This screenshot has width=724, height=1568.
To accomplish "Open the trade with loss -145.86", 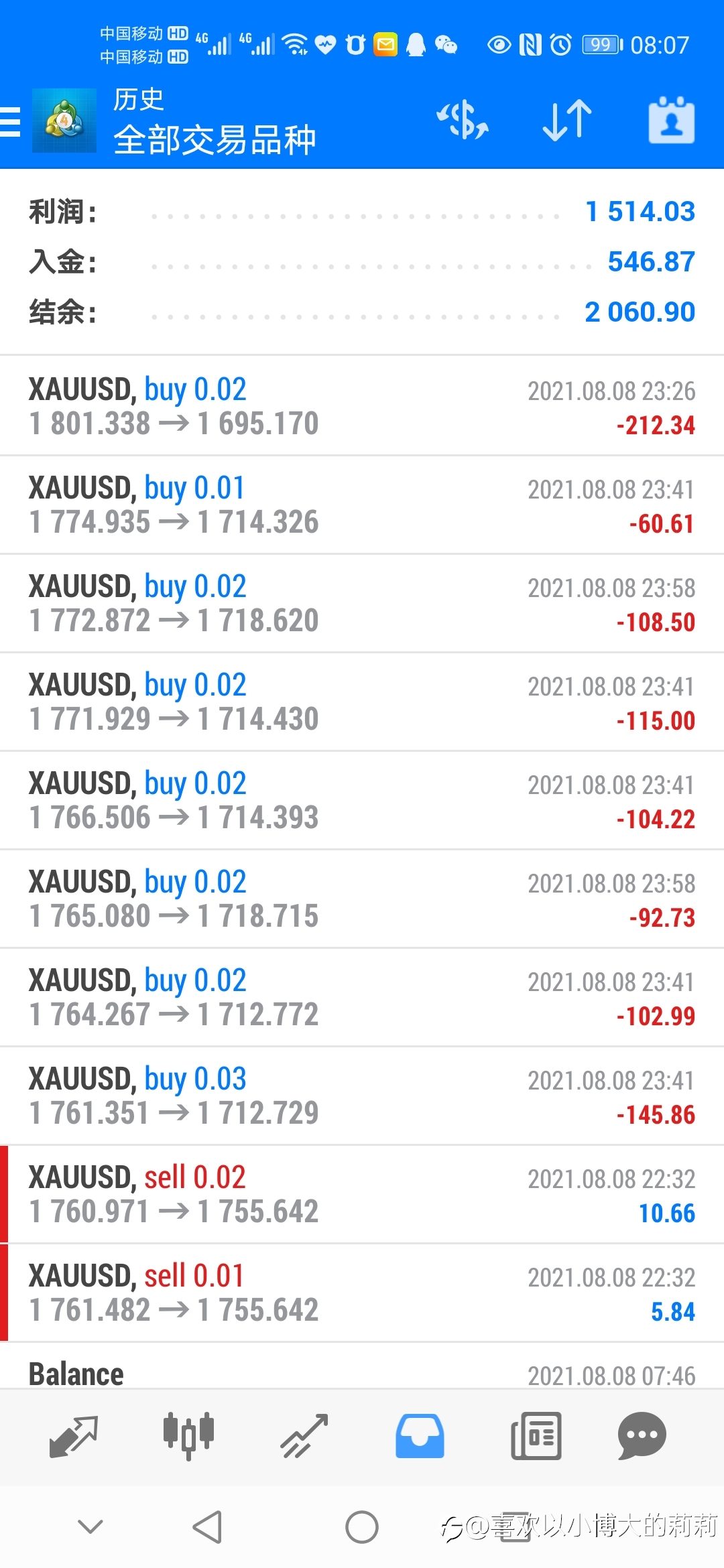I will [x=362, y=1096].
